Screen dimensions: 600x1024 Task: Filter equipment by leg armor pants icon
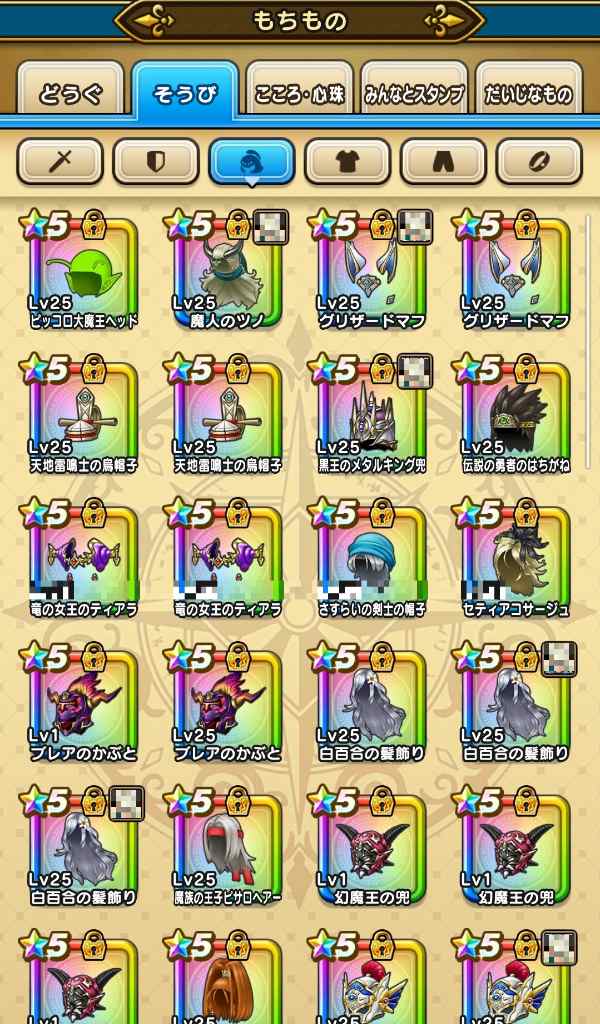point(443,160)
